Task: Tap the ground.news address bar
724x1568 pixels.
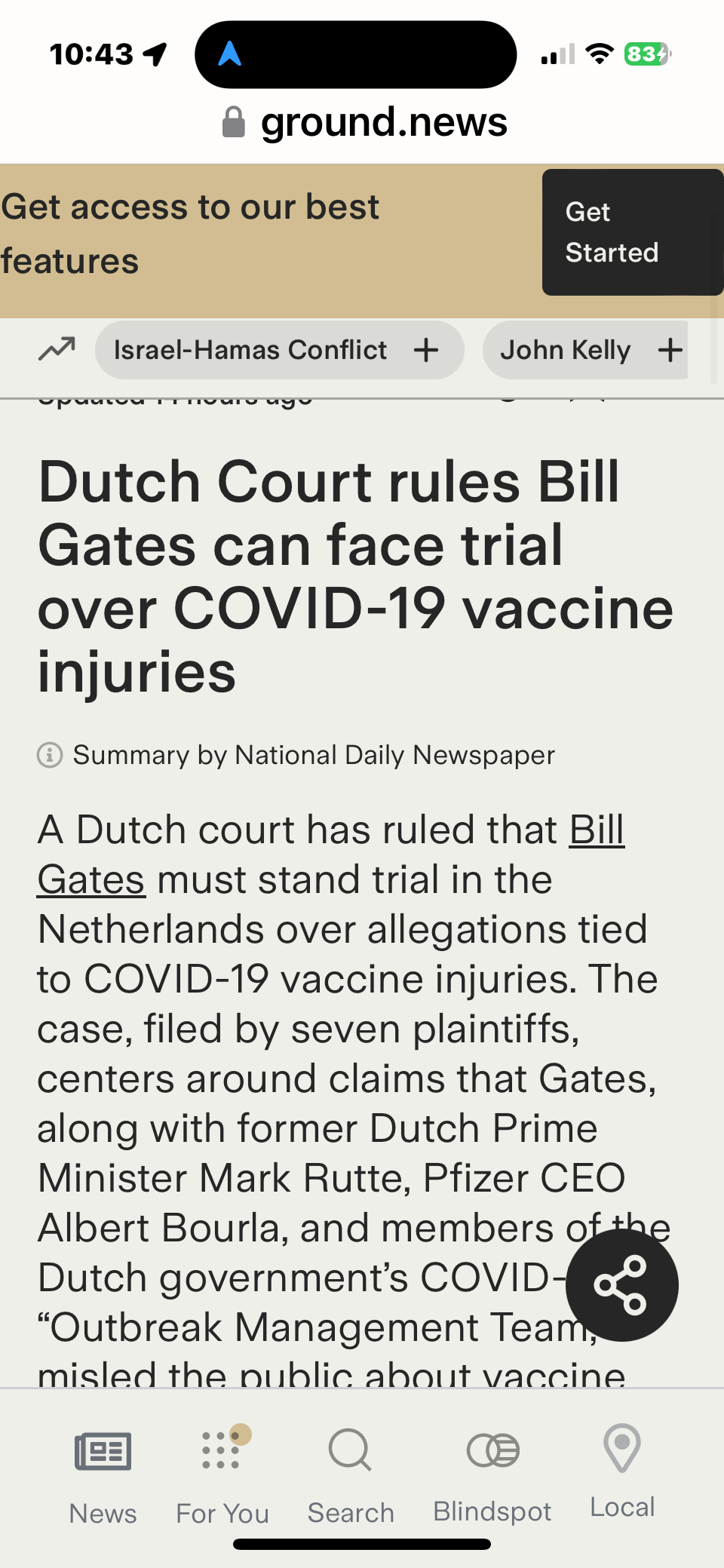Action: [x=366, y=122]
